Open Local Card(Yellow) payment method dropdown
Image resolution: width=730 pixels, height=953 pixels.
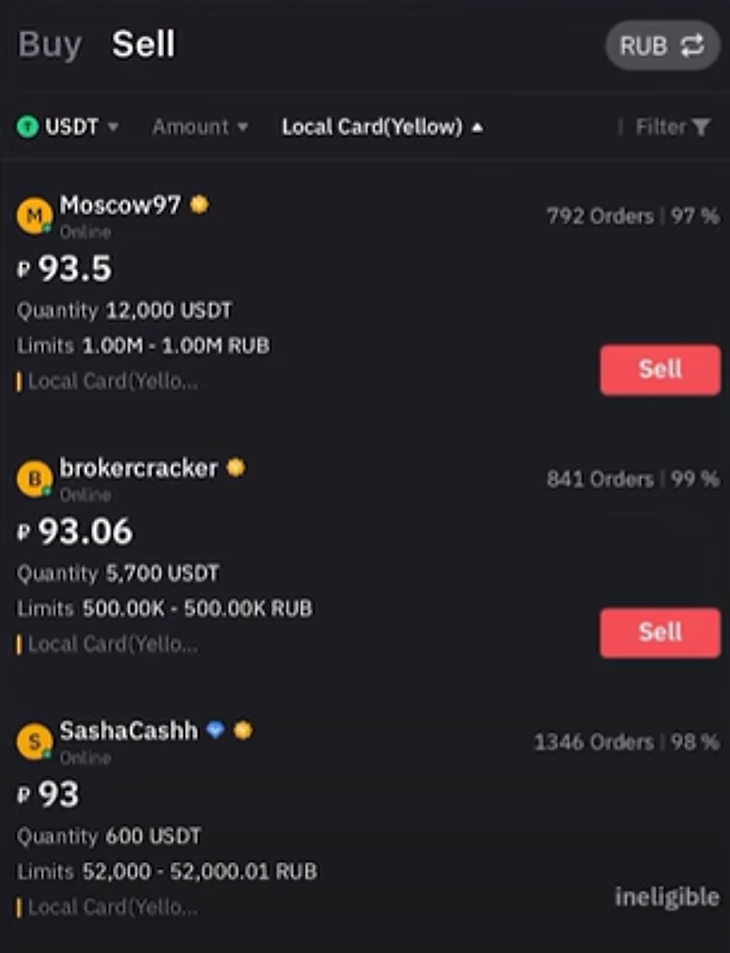[x=382, y=127]
